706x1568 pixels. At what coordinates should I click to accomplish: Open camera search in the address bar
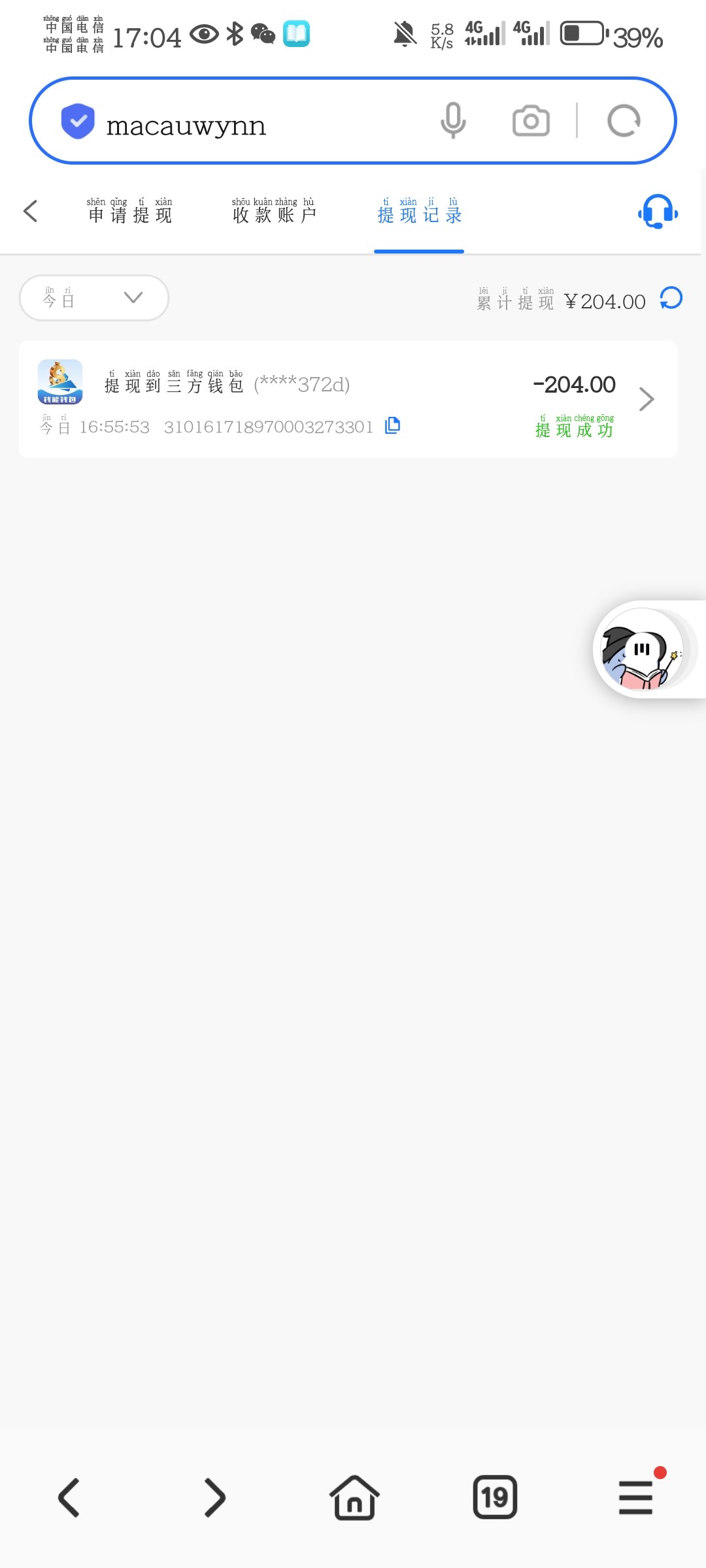pos(530,121)
